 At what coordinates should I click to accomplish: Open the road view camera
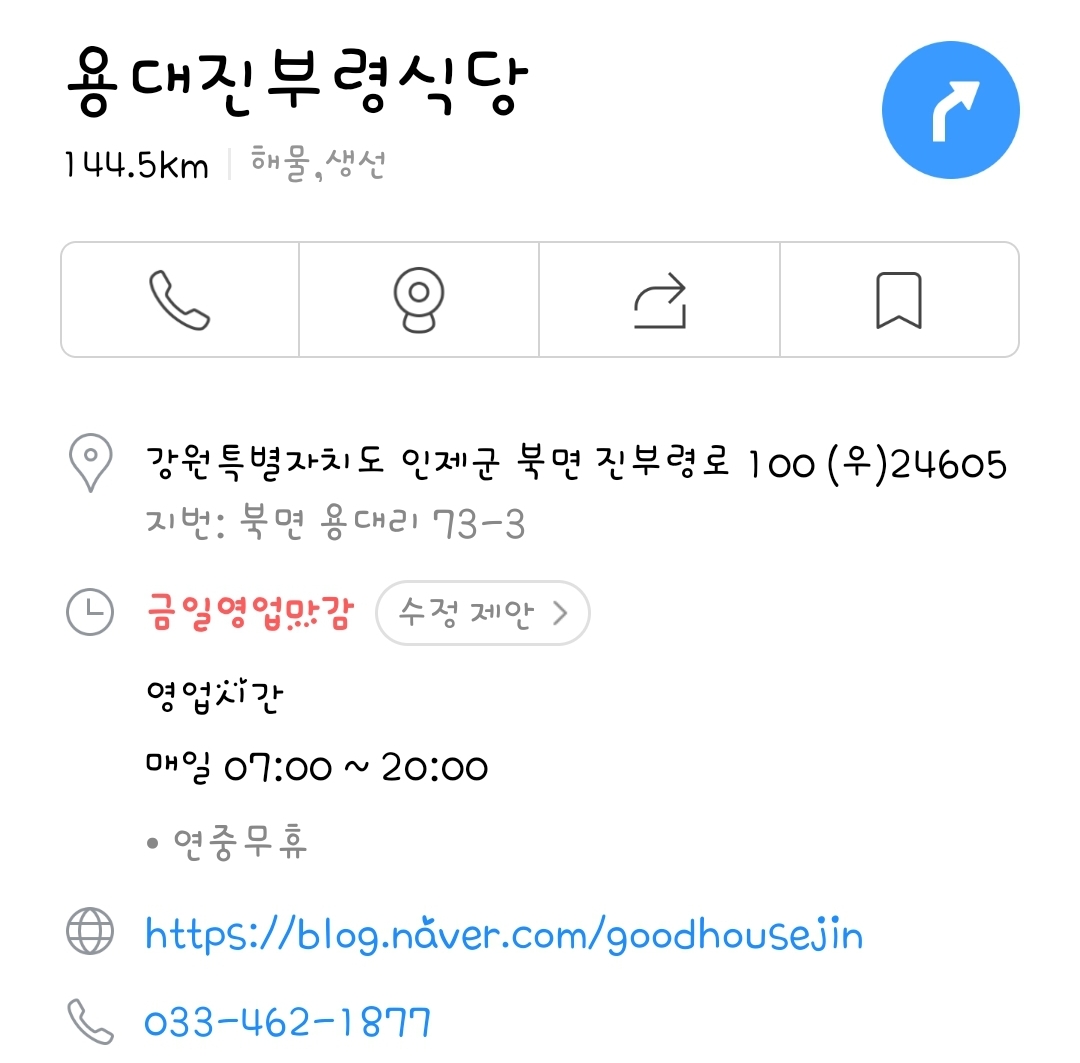click(x=419, y=300)
